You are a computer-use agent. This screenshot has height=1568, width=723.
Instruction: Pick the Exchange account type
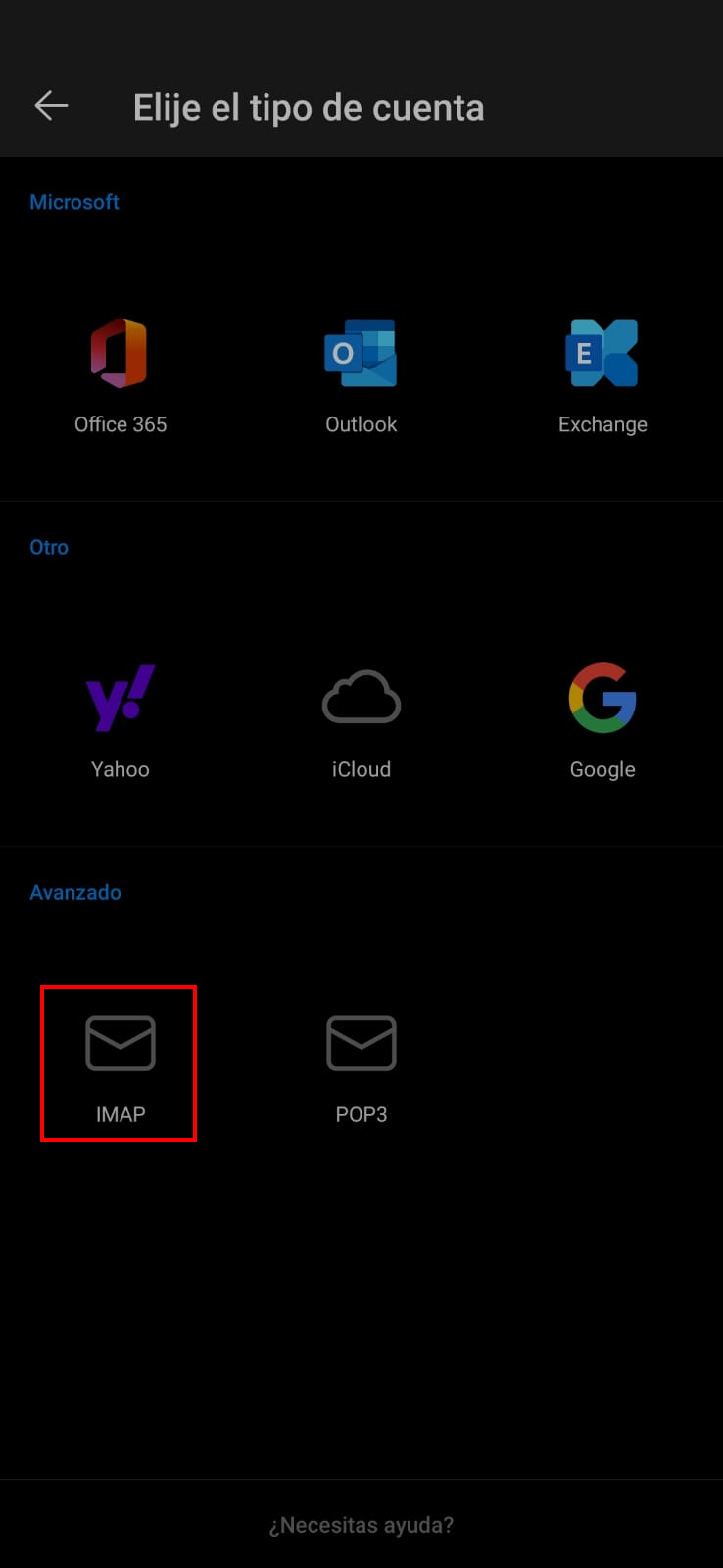(x=602, y=376)
